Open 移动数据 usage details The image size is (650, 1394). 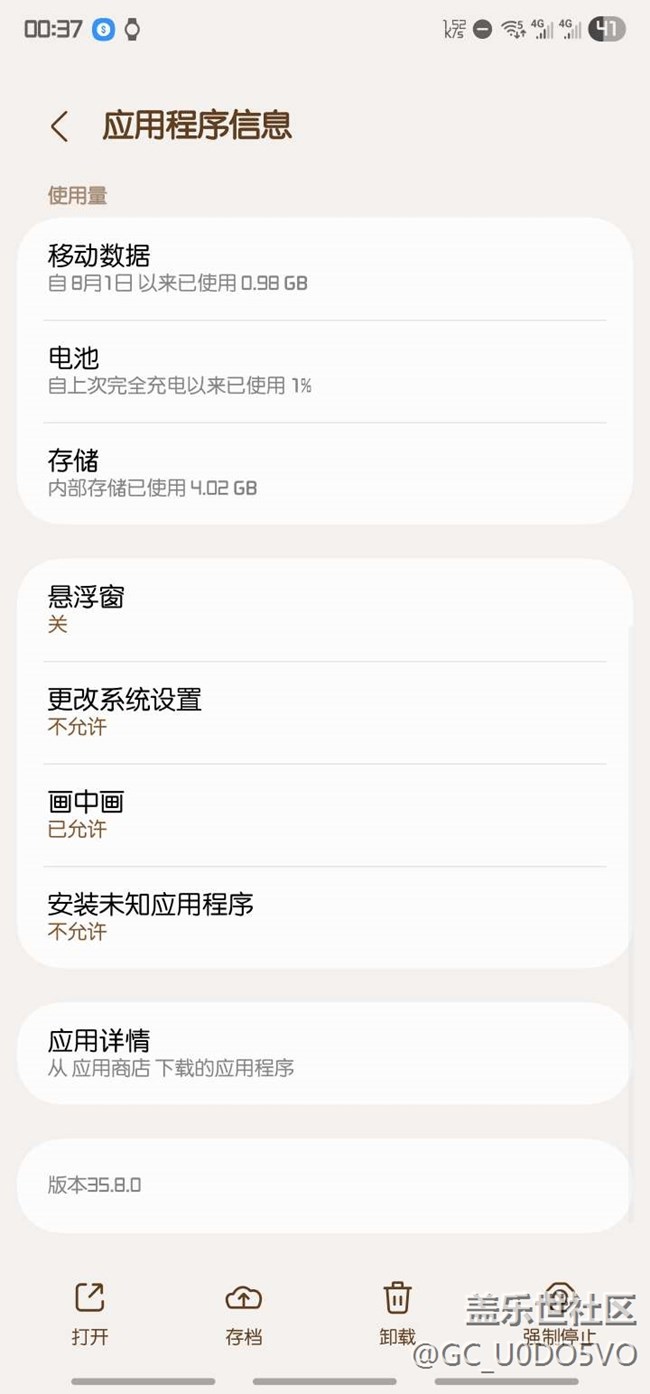coord(324,269)
